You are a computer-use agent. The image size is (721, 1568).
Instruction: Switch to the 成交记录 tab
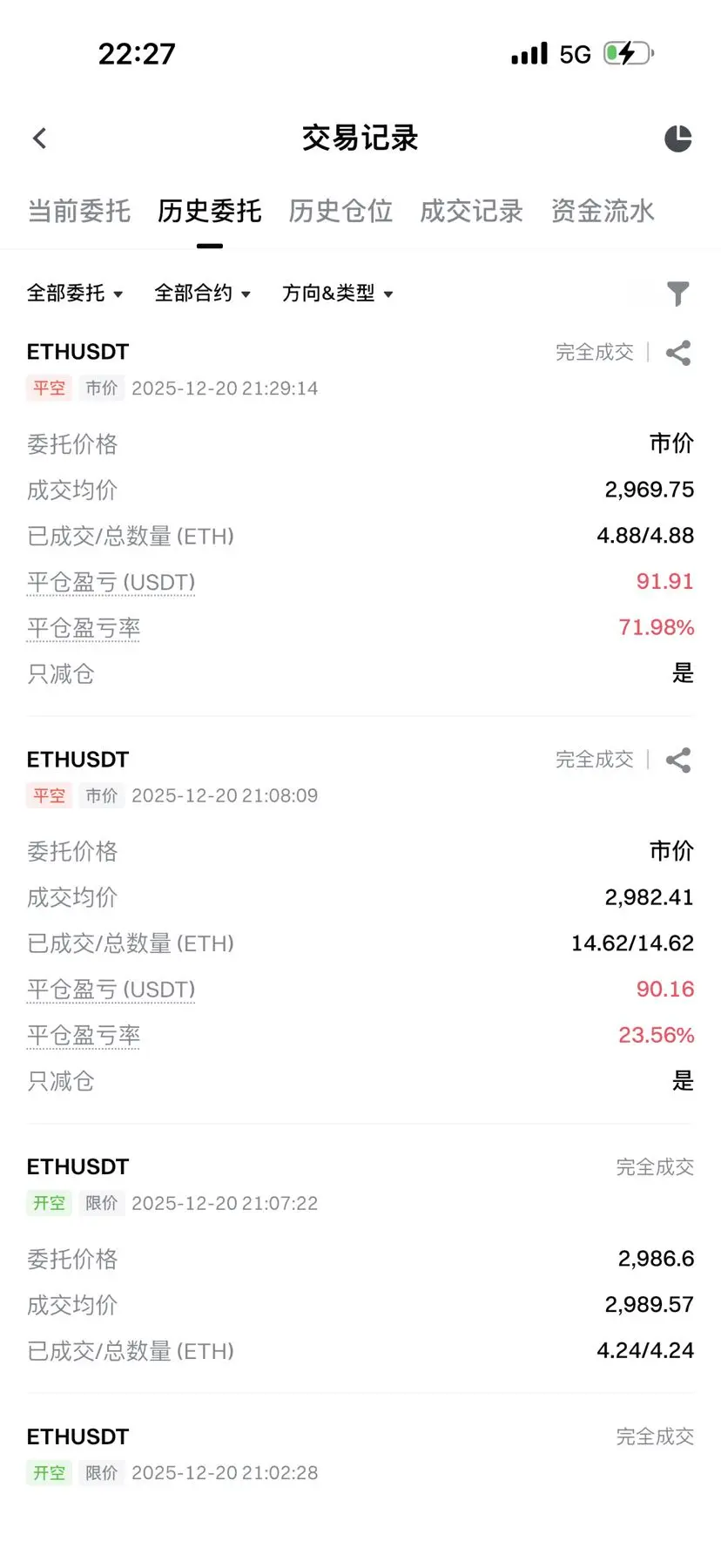[471, 211]
